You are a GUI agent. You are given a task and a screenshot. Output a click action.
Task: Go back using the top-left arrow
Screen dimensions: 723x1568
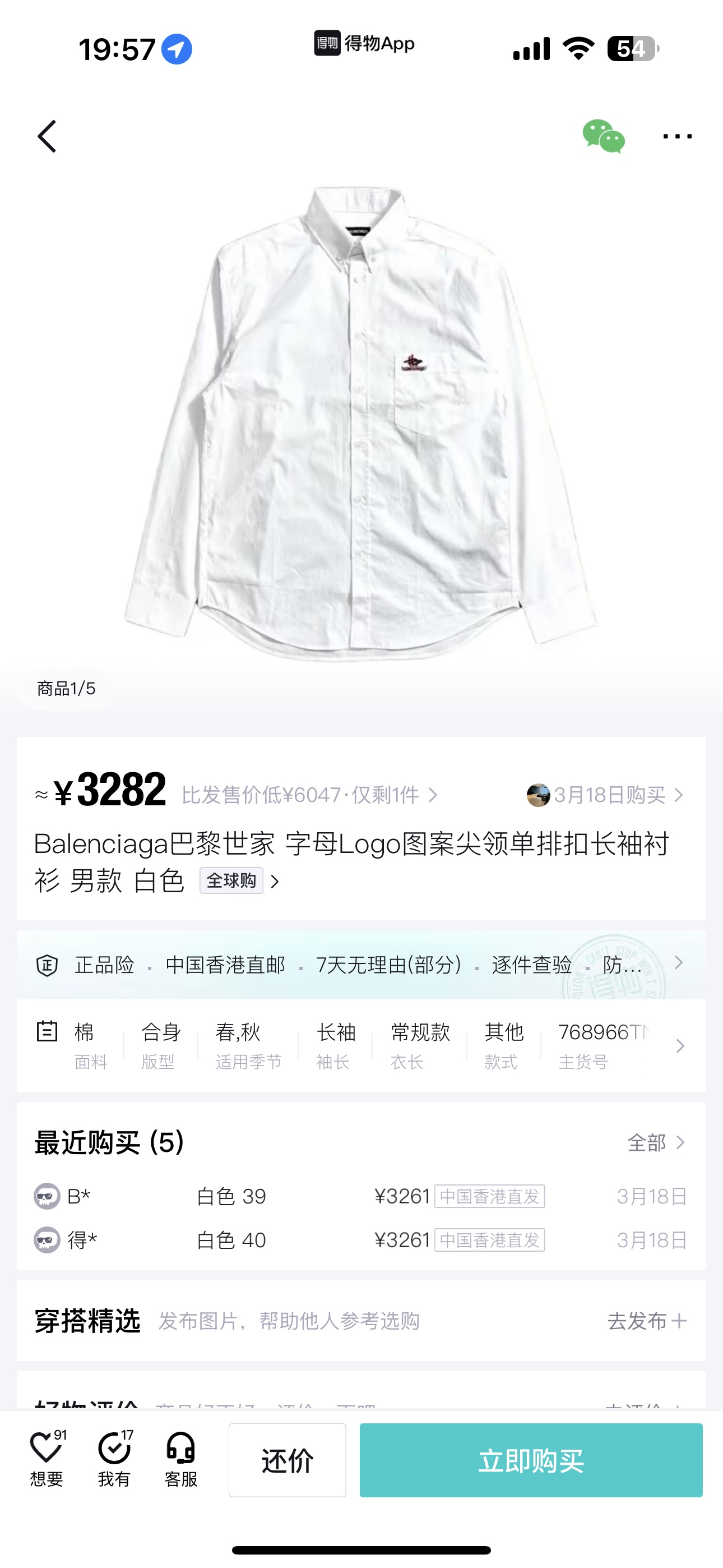[x=48, y=136]
